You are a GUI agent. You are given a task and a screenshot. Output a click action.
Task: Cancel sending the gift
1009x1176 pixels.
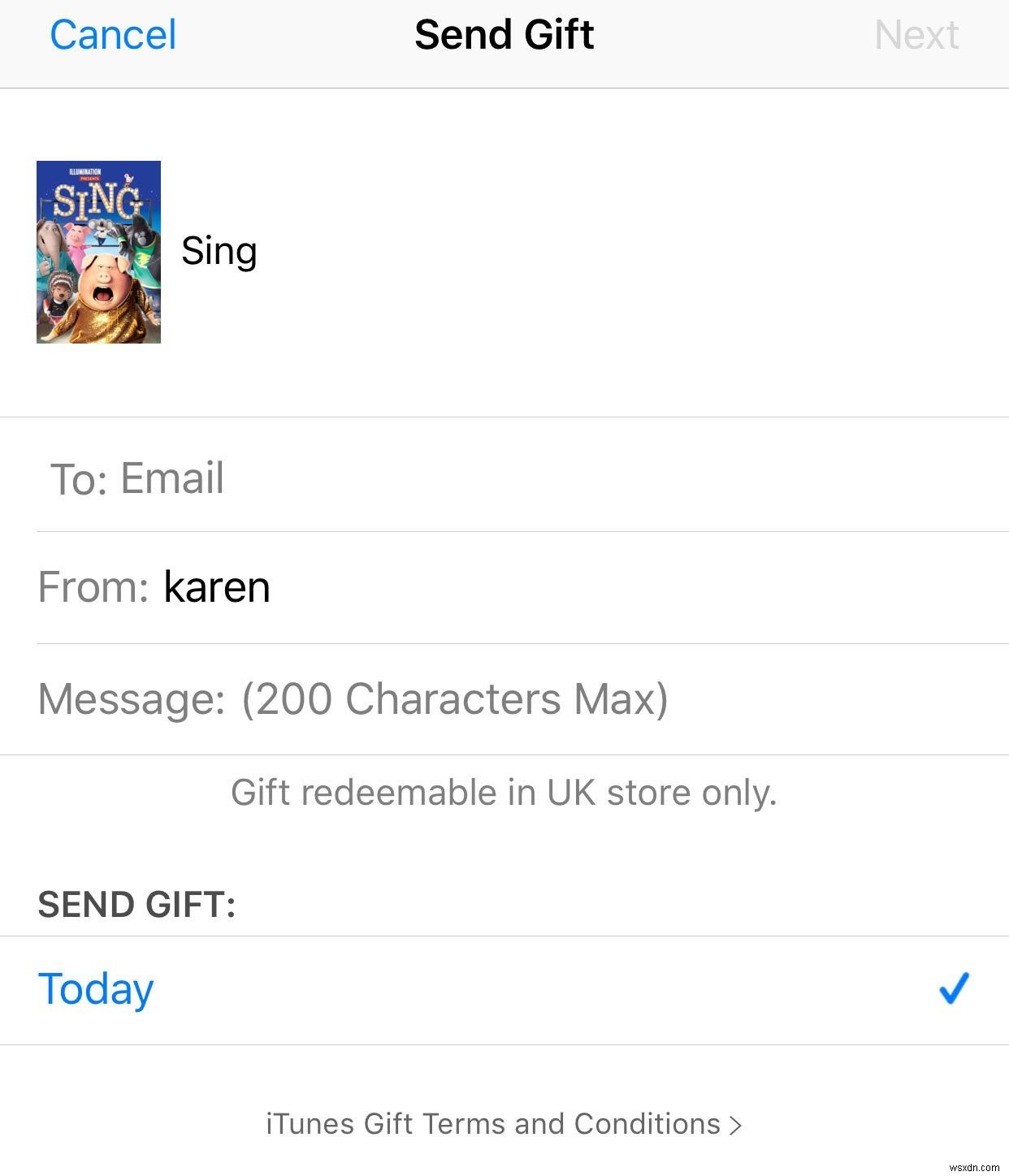pos(113,34)
